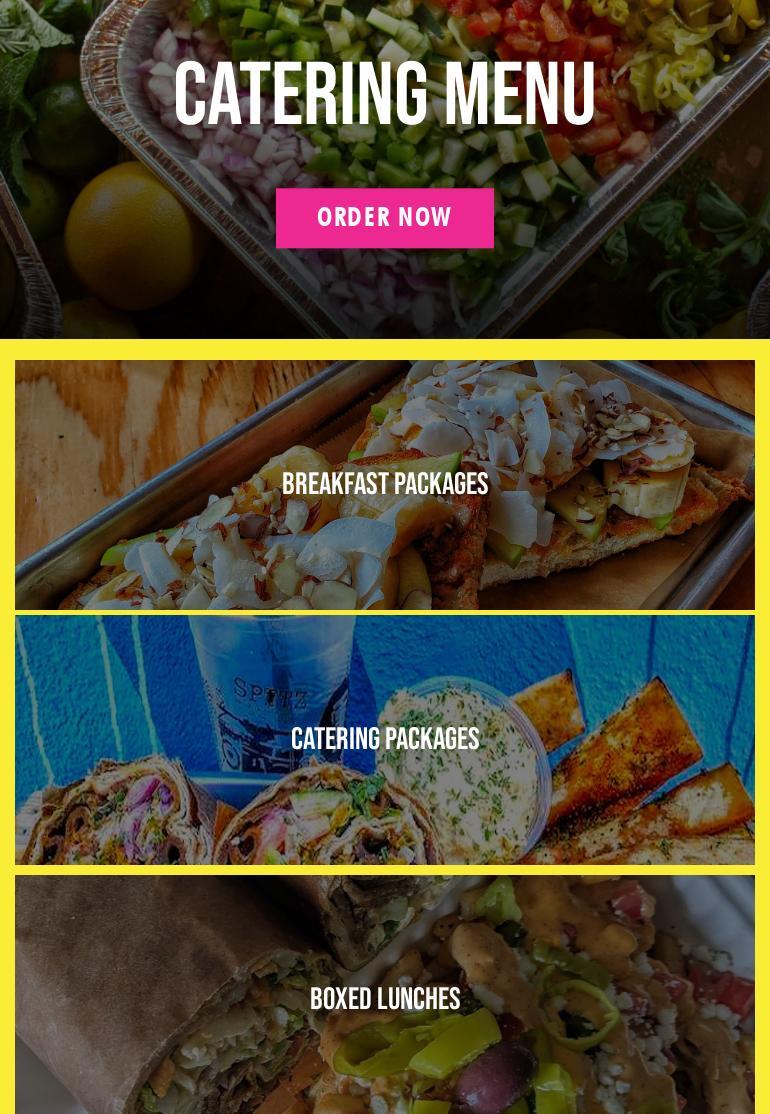This screenshot has width=770, height=1114.
Task: Select the Catering Packages tile
Action: coord(384,740)
